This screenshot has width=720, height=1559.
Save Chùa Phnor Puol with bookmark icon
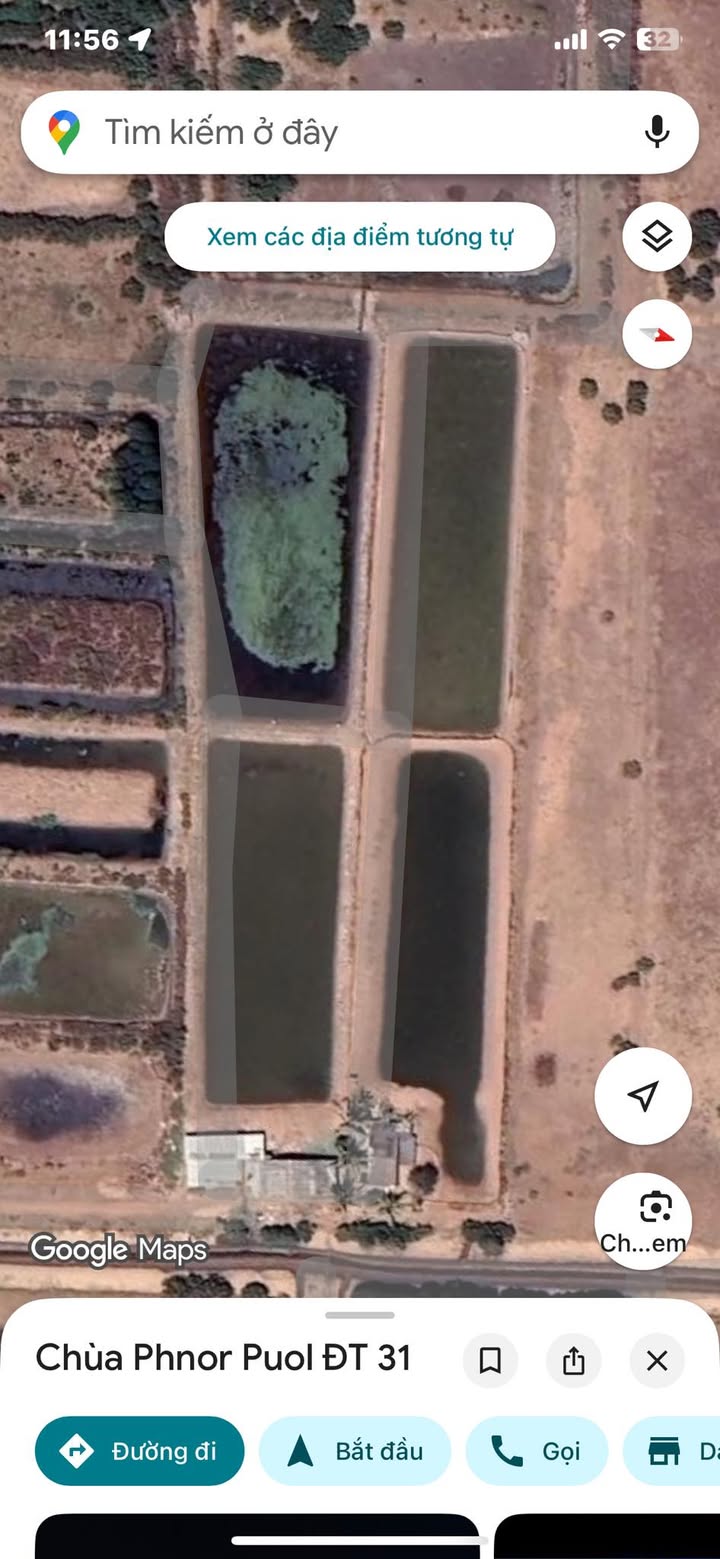coord(490,1361)
